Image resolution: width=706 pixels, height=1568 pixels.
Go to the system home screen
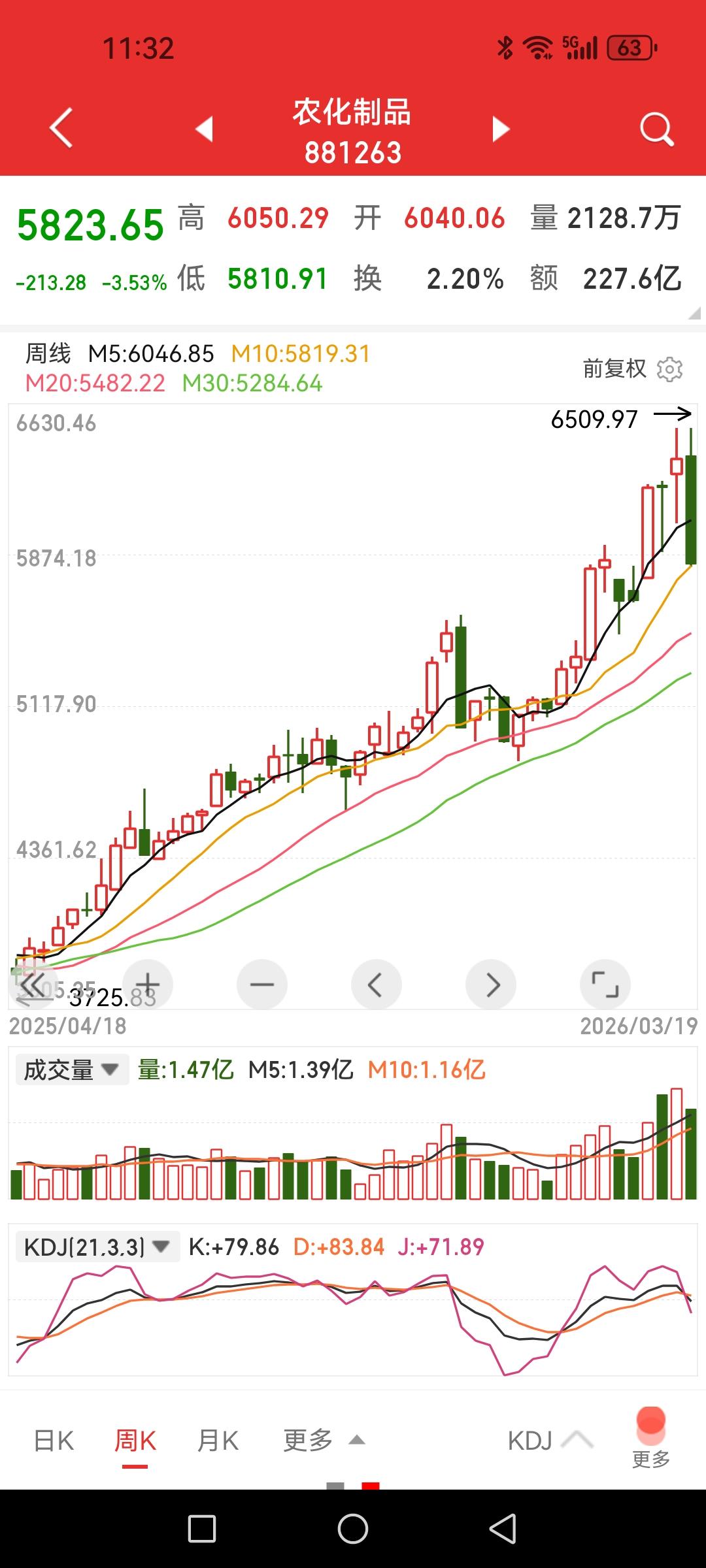point(353,1529)
